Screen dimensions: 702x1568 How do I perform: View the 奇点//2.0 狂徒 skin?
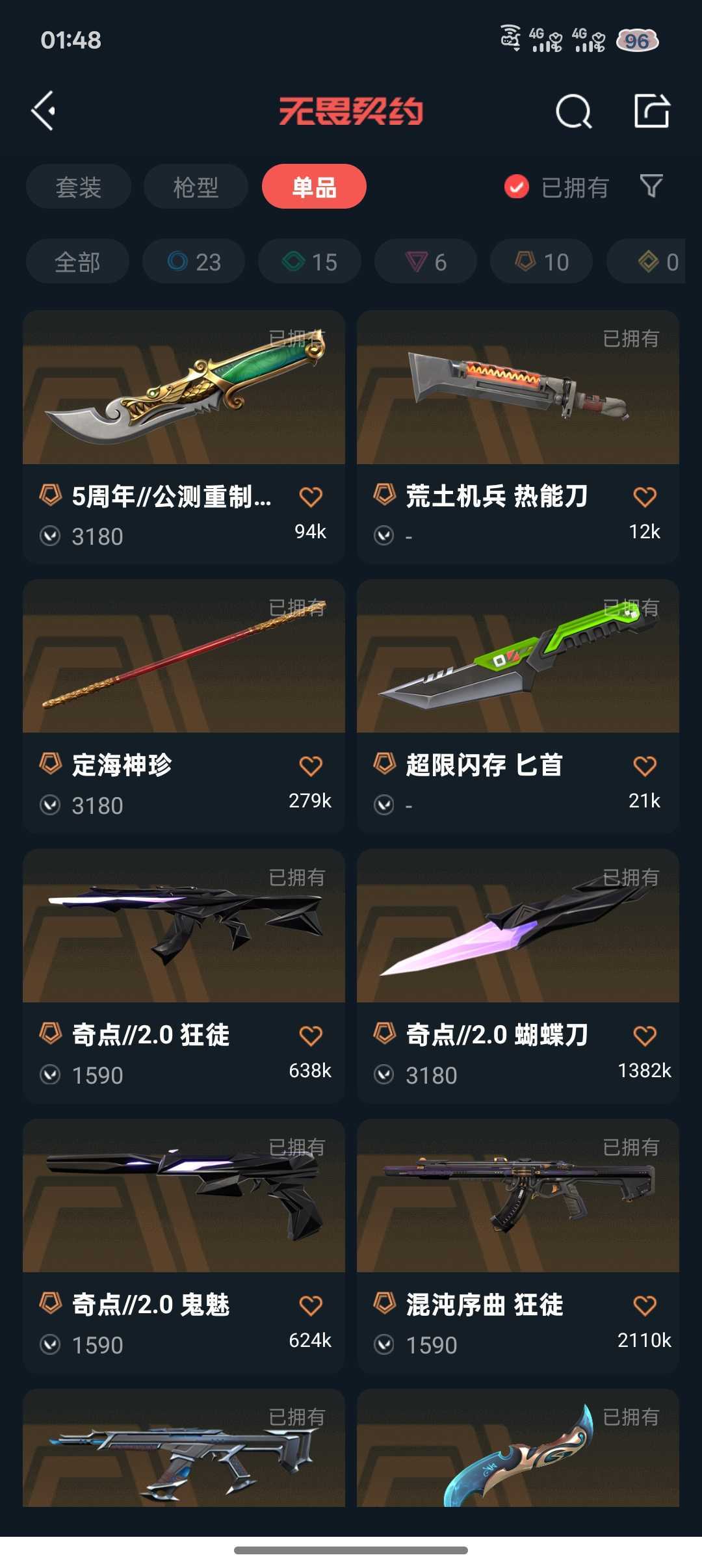183,926
